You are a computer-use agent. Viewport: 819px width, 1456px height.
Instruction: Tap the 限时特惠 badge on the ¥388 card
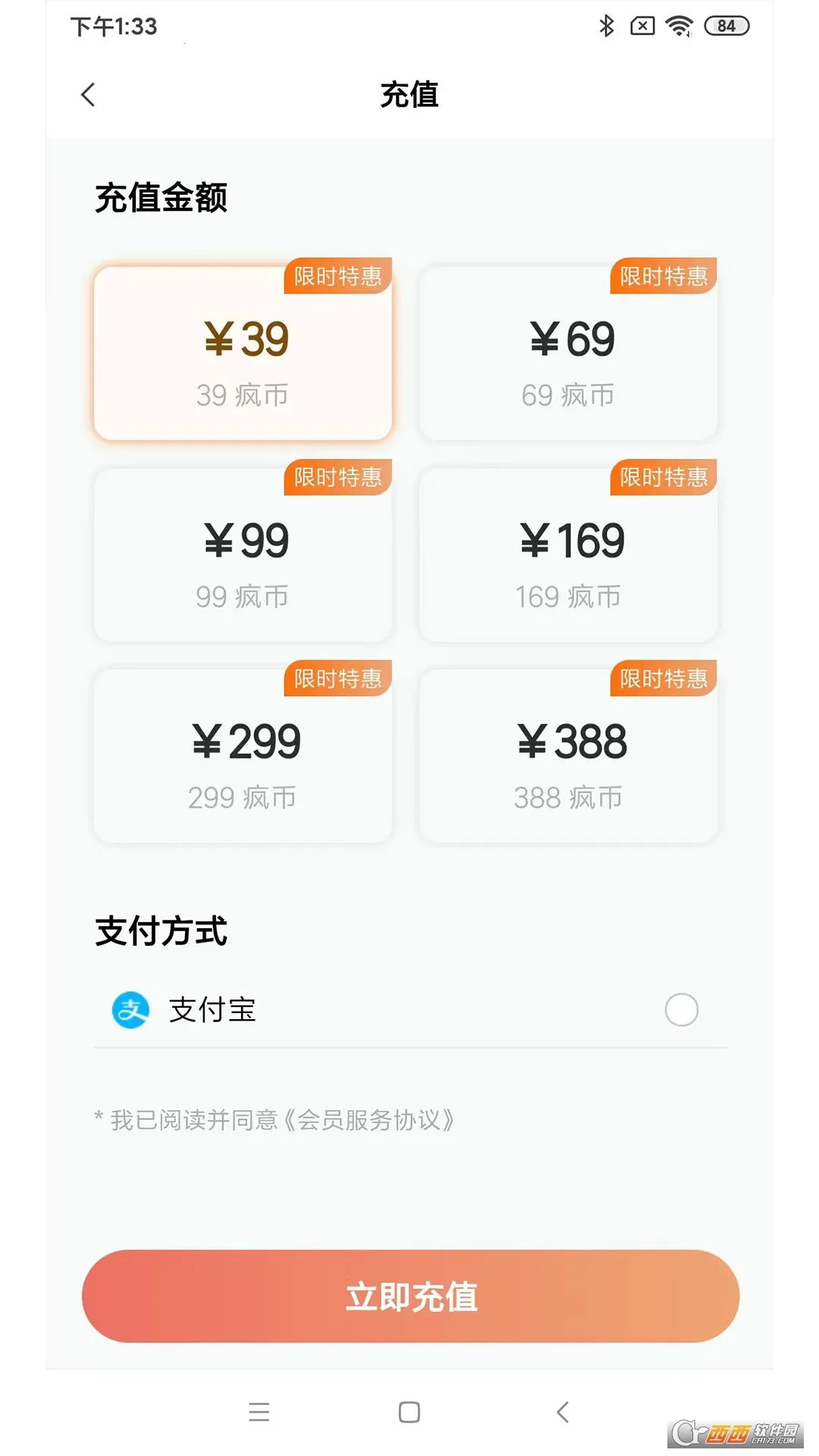[663, 680]
